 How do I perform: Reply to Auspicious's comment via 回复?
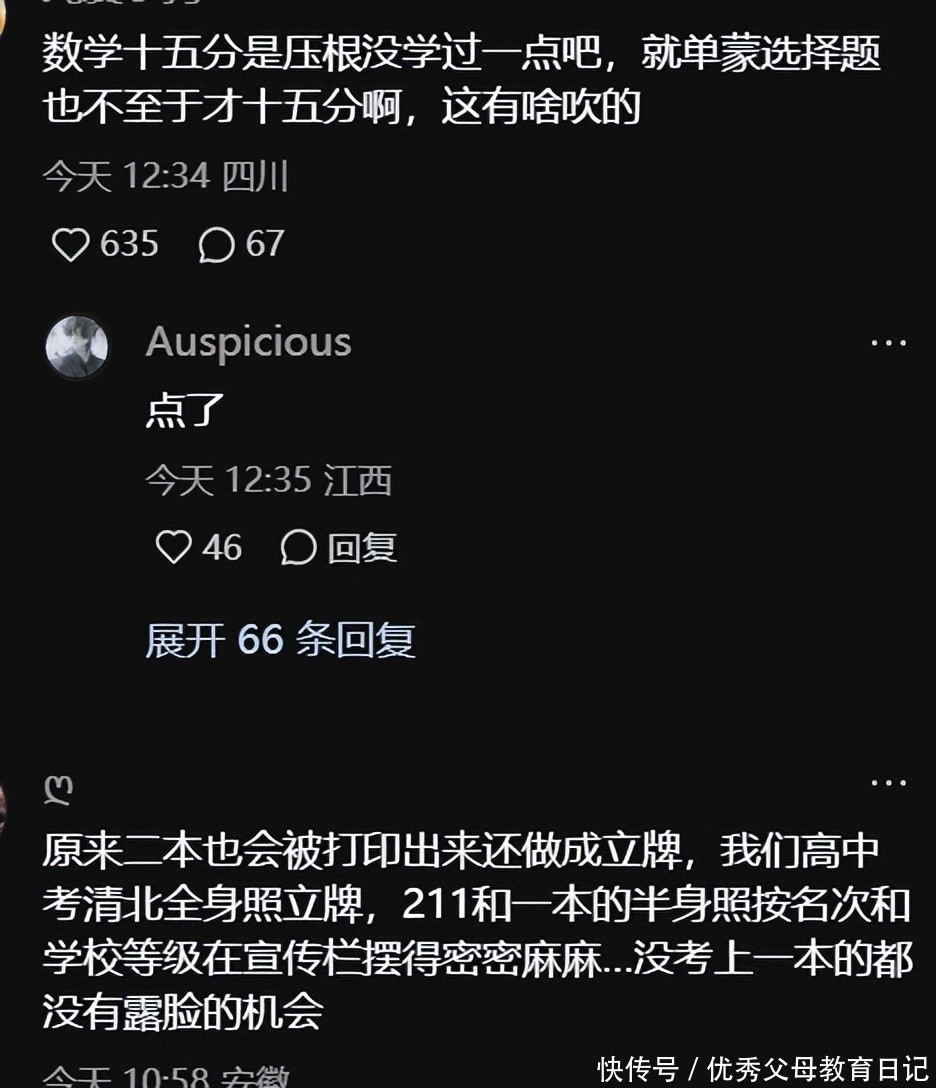pos(340,547)
